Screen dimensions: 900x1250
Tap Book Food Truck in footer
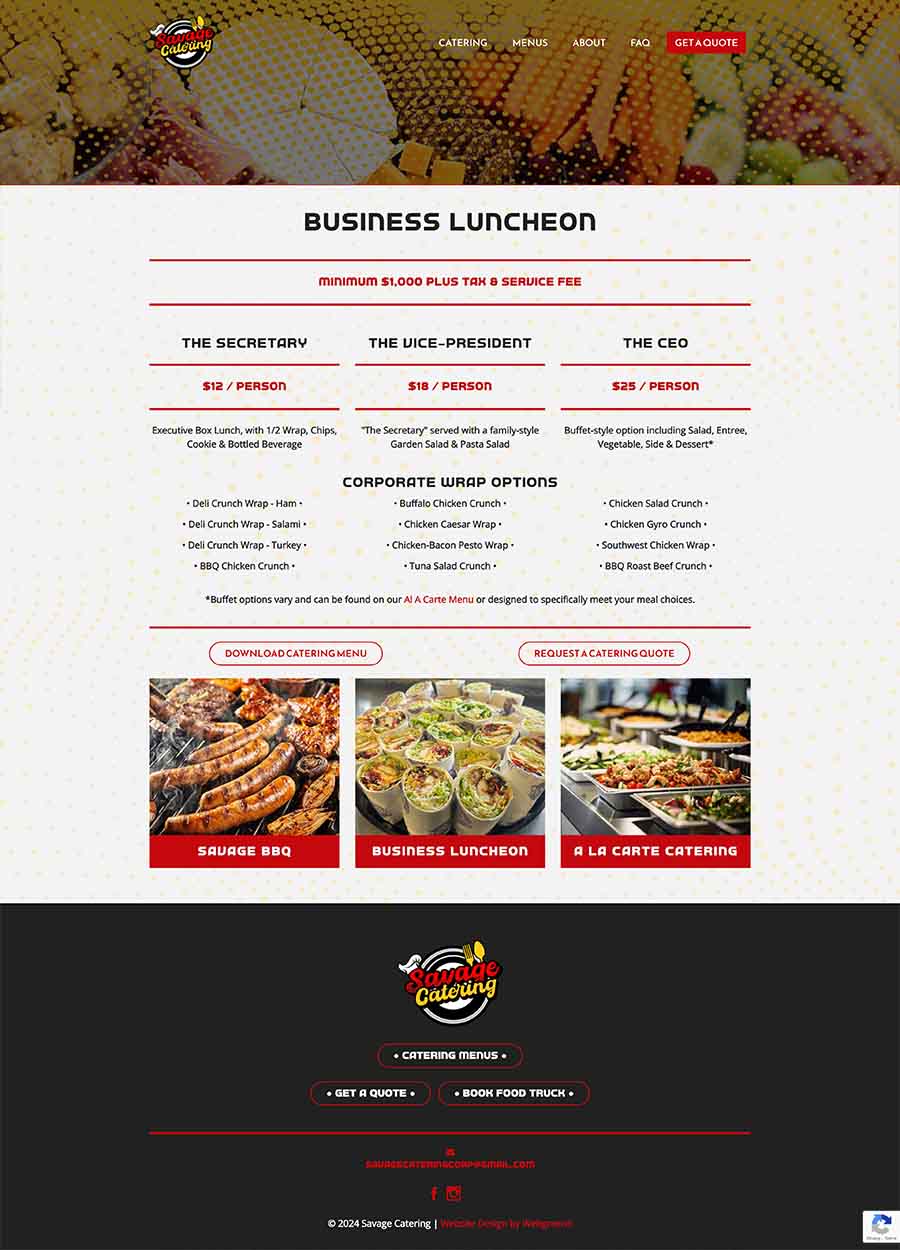click(514, 1093)
